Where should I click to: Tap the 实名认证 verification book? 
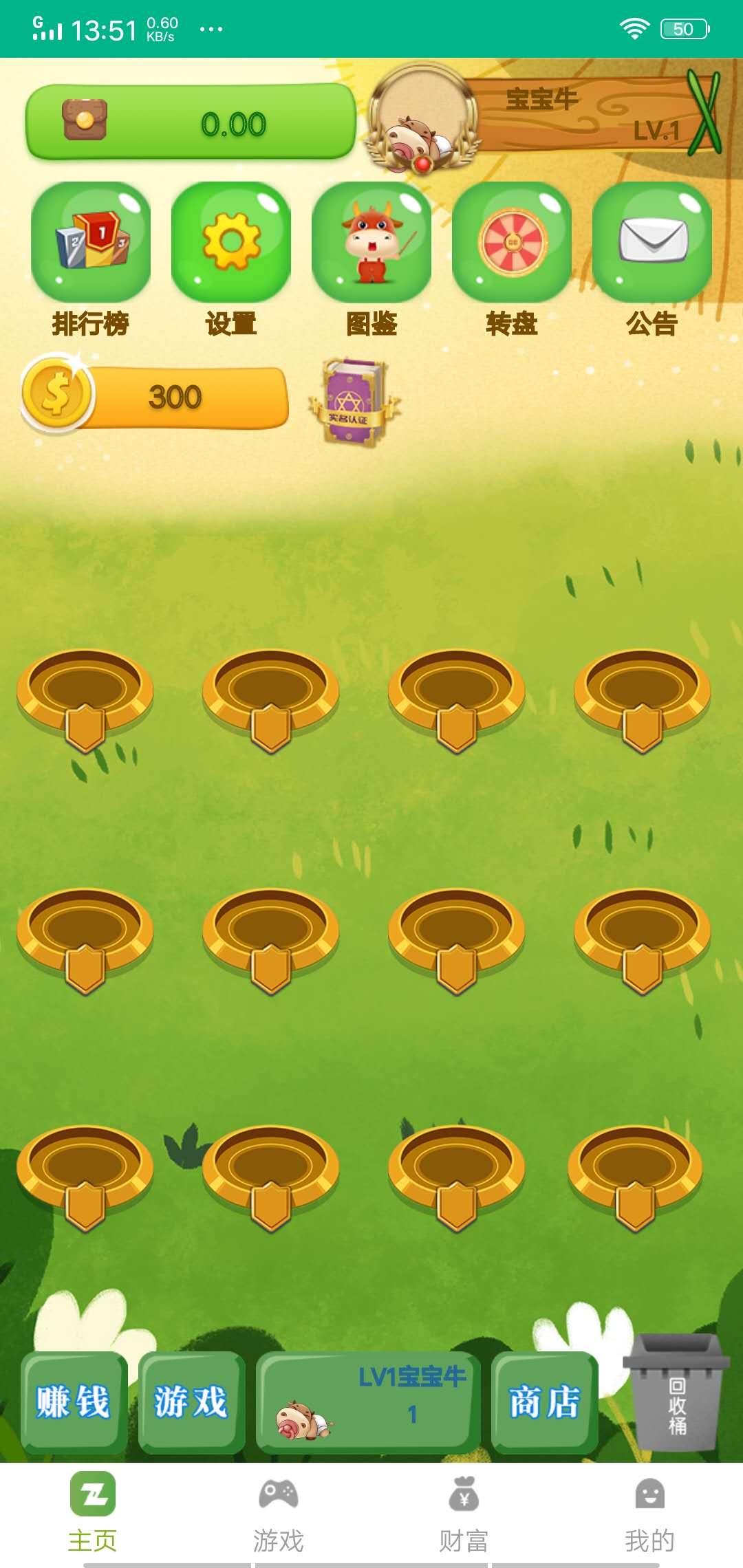pyautogui.click(x=352, y=402)
